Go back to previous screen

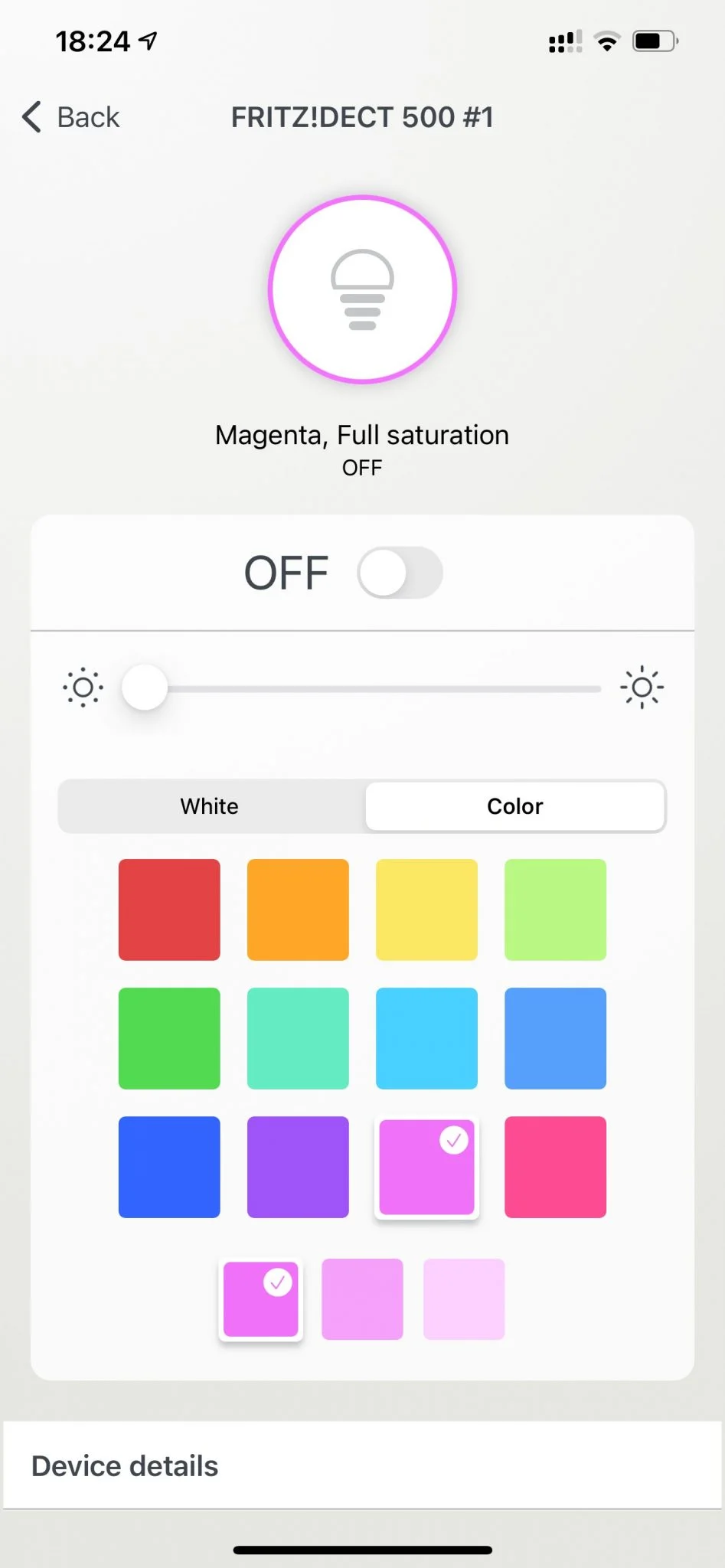pos(71,117)
